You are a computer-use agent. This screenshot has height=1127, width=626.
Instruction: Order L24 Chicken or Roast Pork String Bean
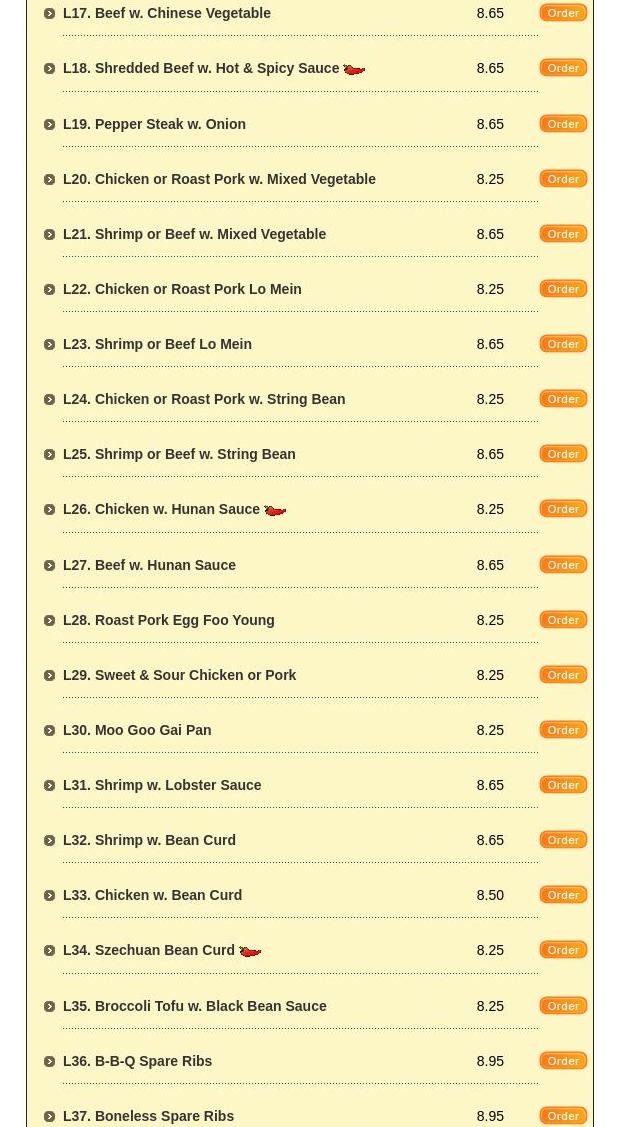(563, 399)
